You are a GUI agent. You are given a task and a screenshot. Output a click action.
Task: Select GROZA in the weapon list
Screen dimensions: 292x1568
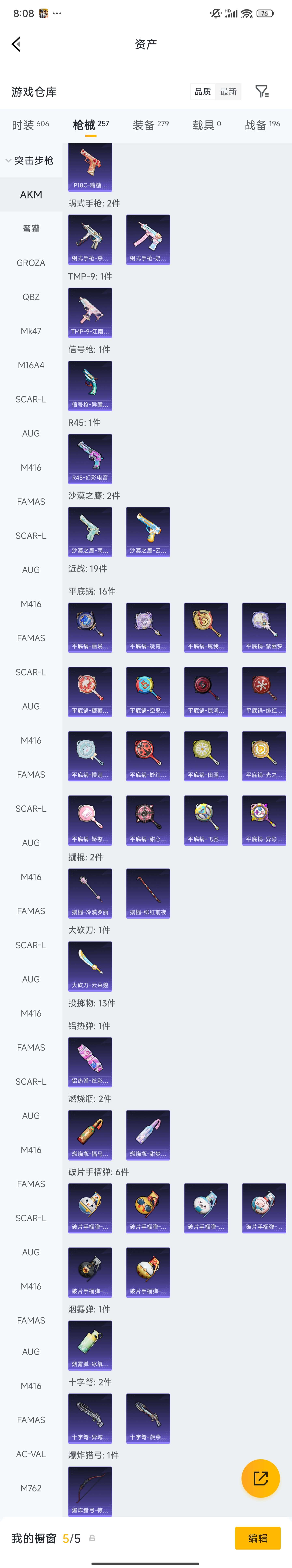[31, 263]
